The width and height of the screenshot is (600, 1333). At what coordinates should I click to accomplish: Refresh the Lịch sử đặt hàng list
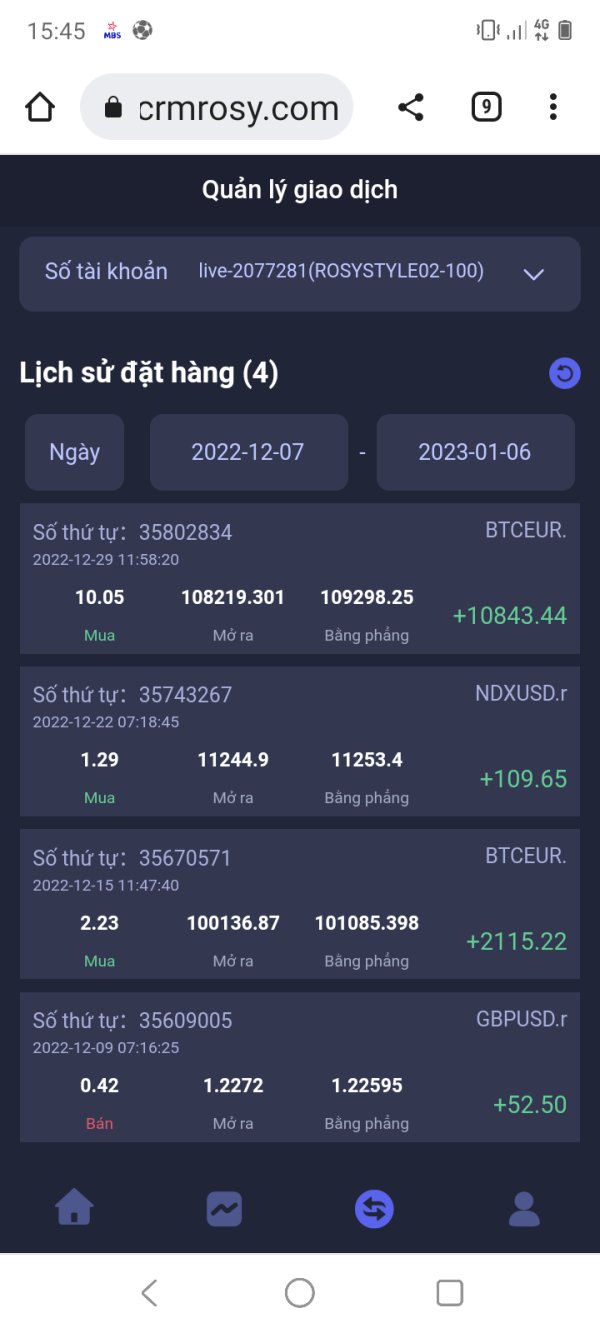(565, 374)
